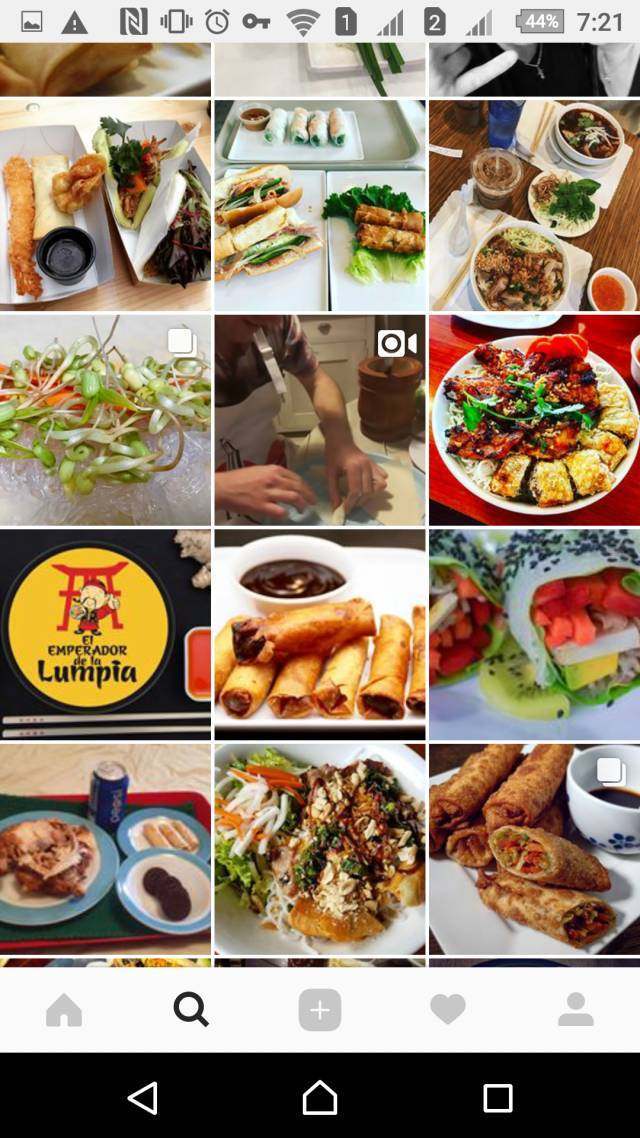View the sandwich and fresh rolls photo

[320, 205]
